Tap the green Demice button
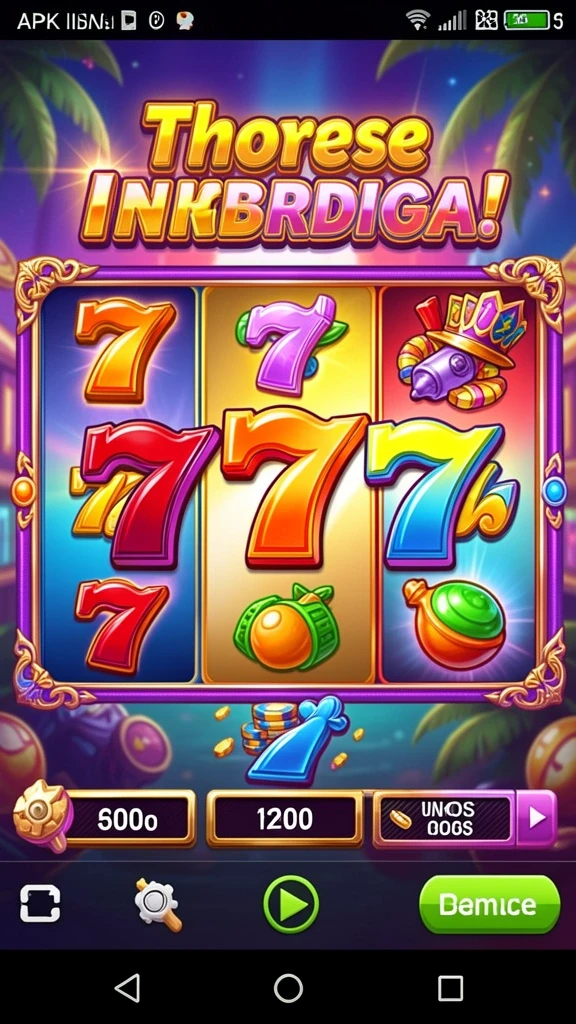Screen dimensions: 576x1024 [x=489, y=904]
